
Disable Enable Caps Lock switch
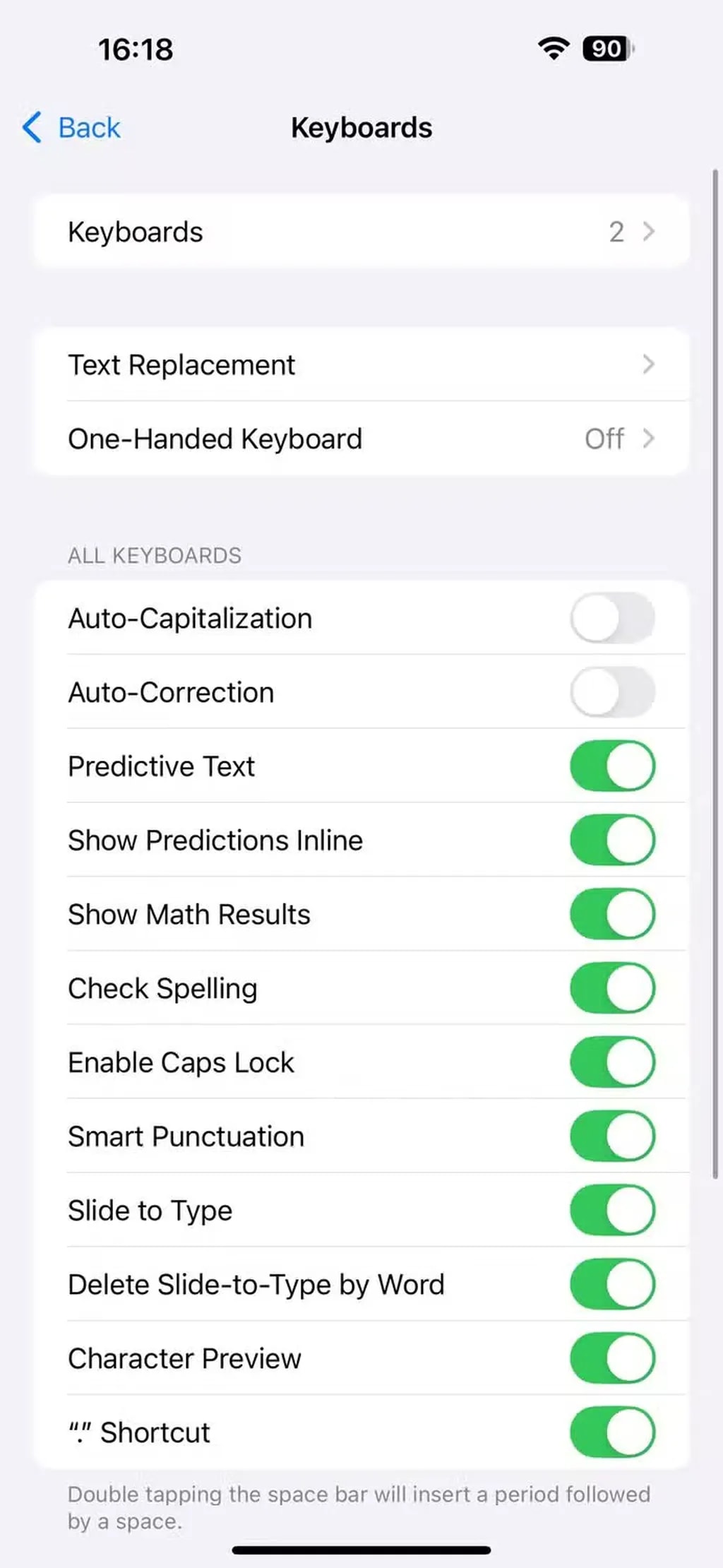pos(611,1062)
